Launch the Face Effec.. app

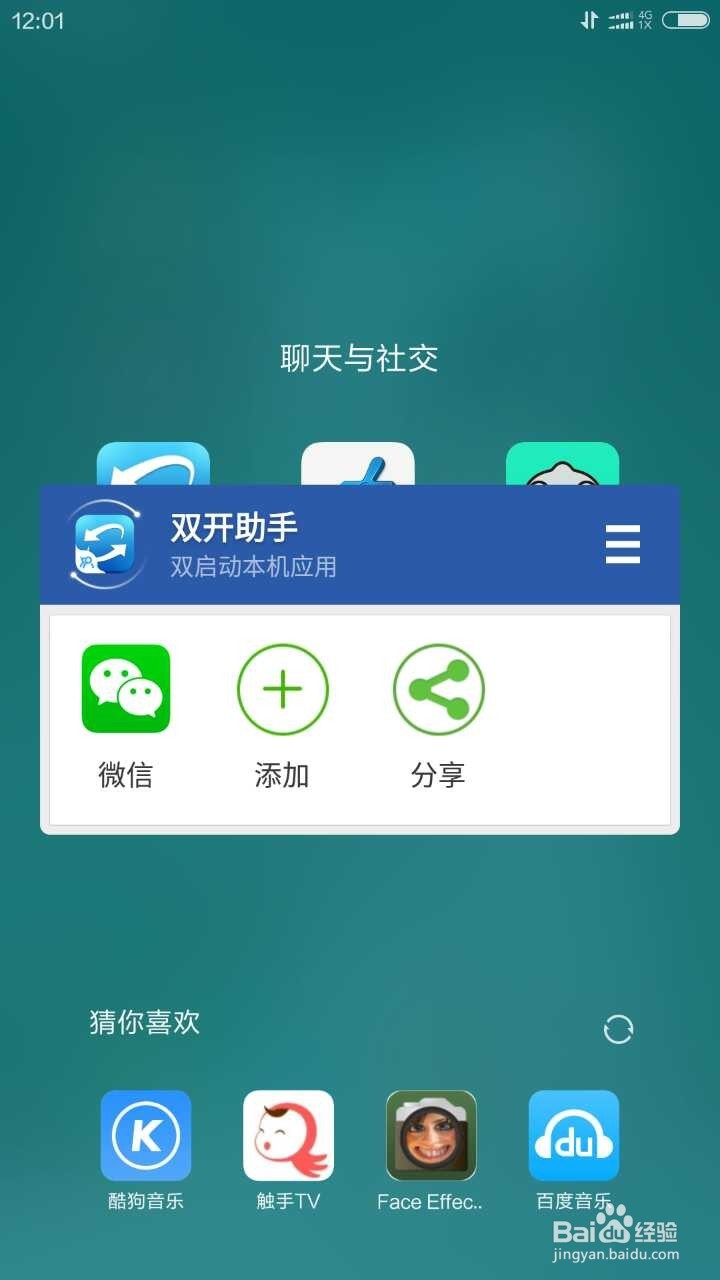pos(430,1135)
